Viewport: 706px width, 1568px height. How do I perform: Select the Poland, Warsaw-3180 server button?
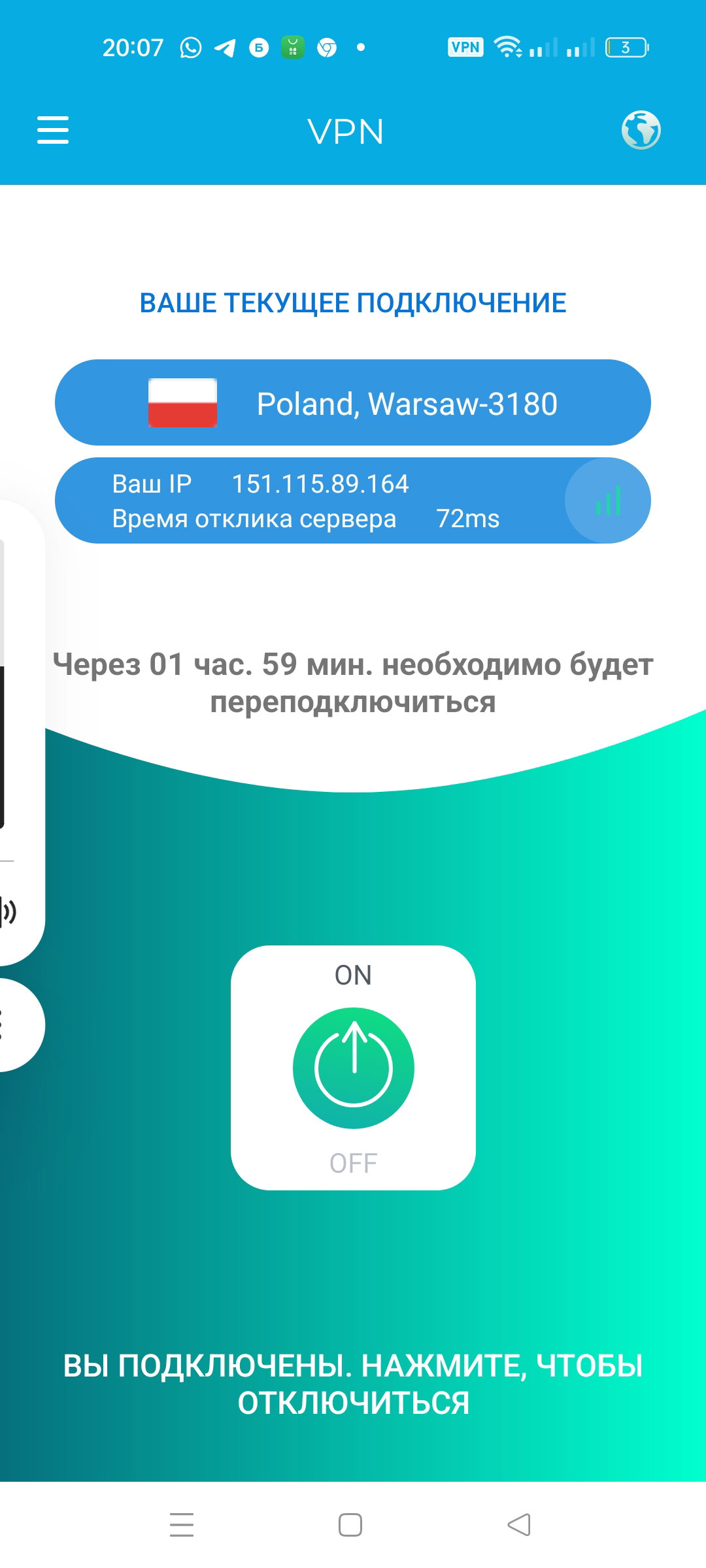tap(353, 402)
